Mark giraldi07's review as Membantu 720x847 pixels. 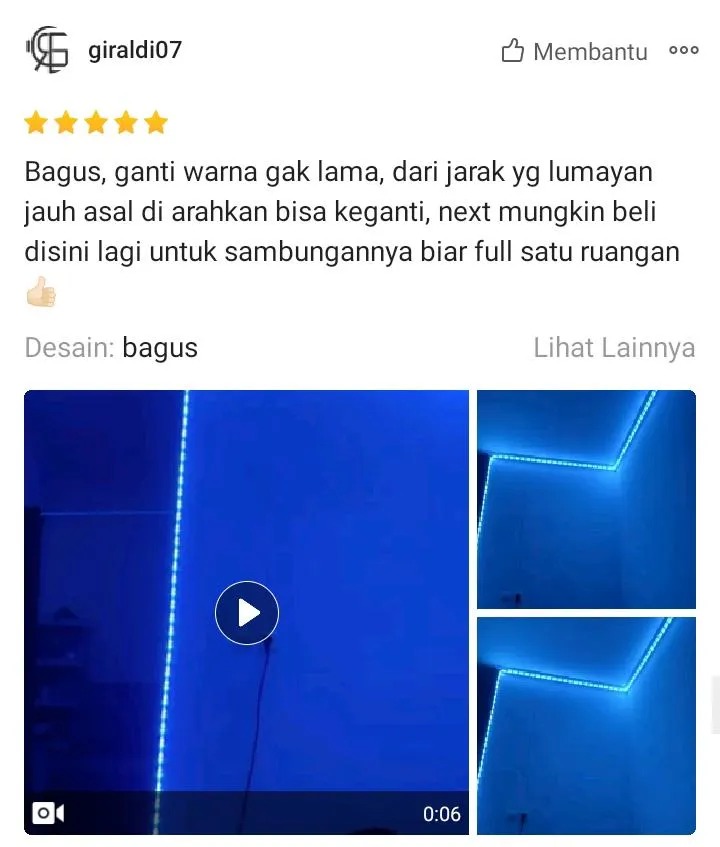(x=575, y=51)
